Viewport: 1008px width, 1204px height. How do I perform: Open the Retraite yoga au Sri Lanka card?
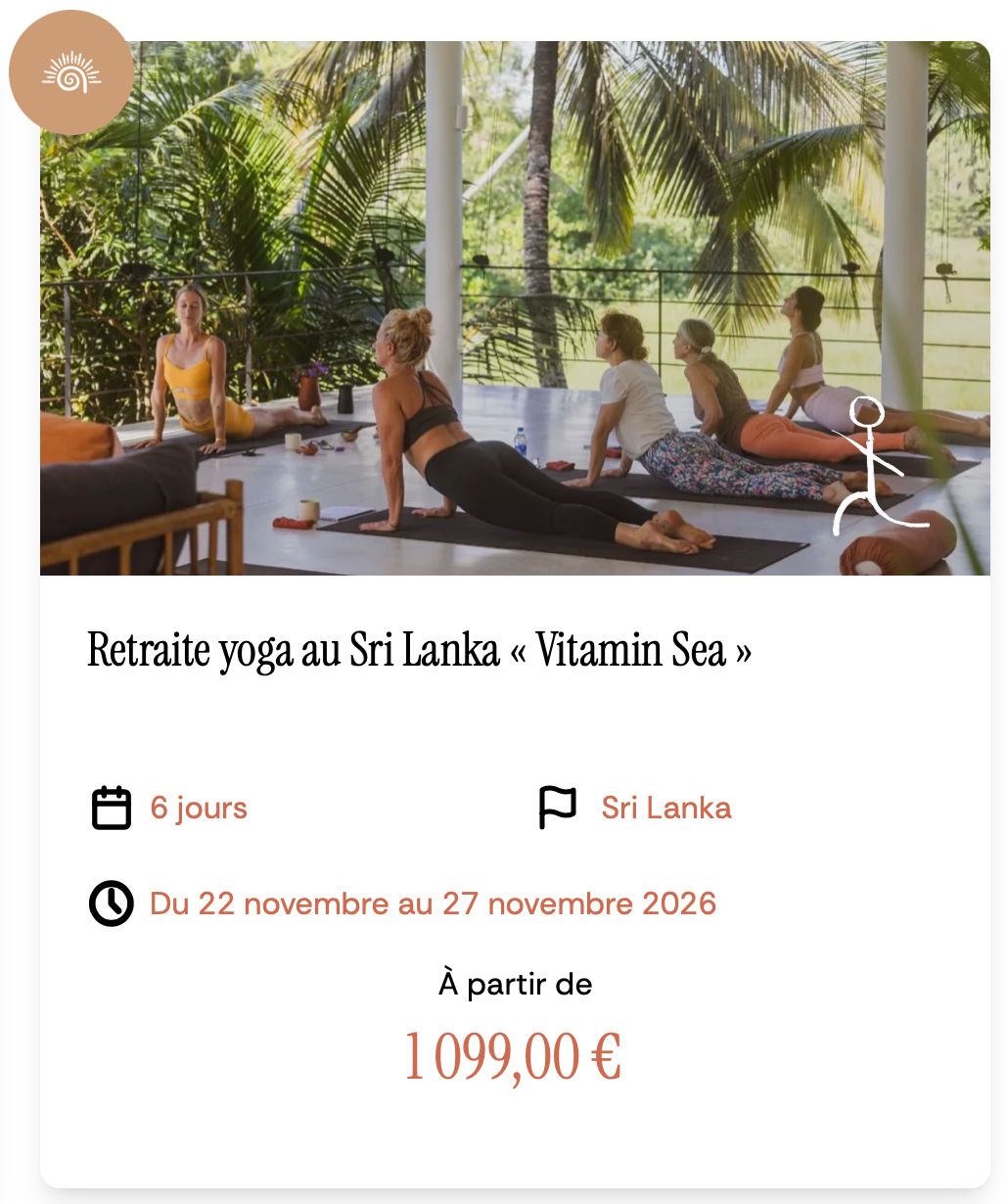tap(419, 650)
